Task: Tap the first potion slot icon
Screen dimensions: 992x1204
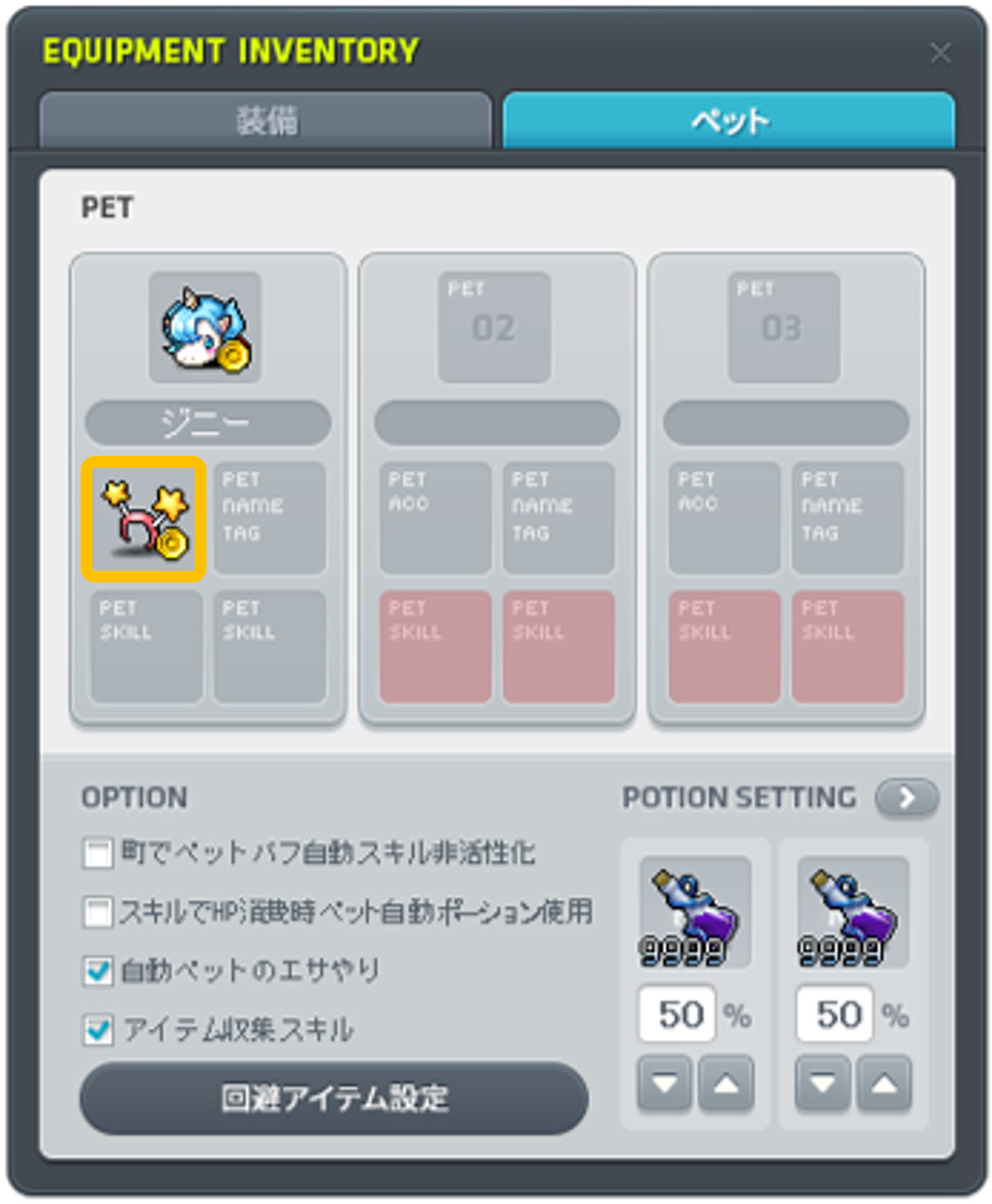Action: (695, 913)
